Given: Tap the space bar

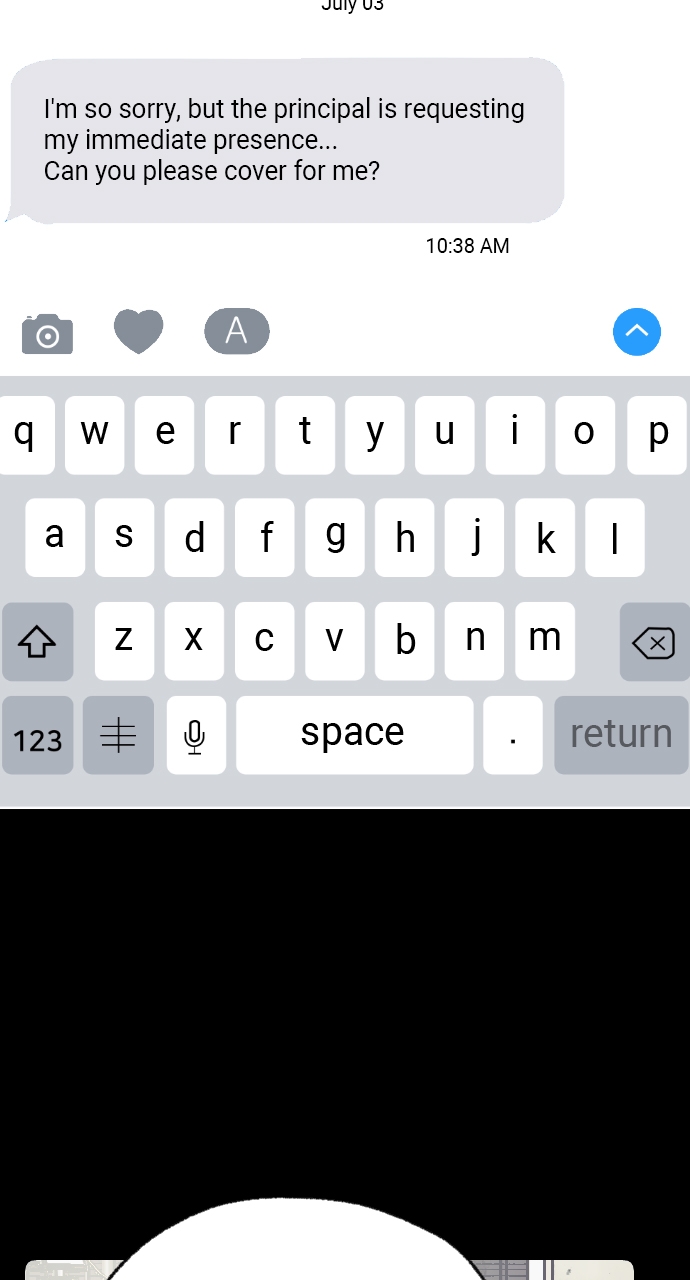Looking at the screenshot, I should pos(354,735).
